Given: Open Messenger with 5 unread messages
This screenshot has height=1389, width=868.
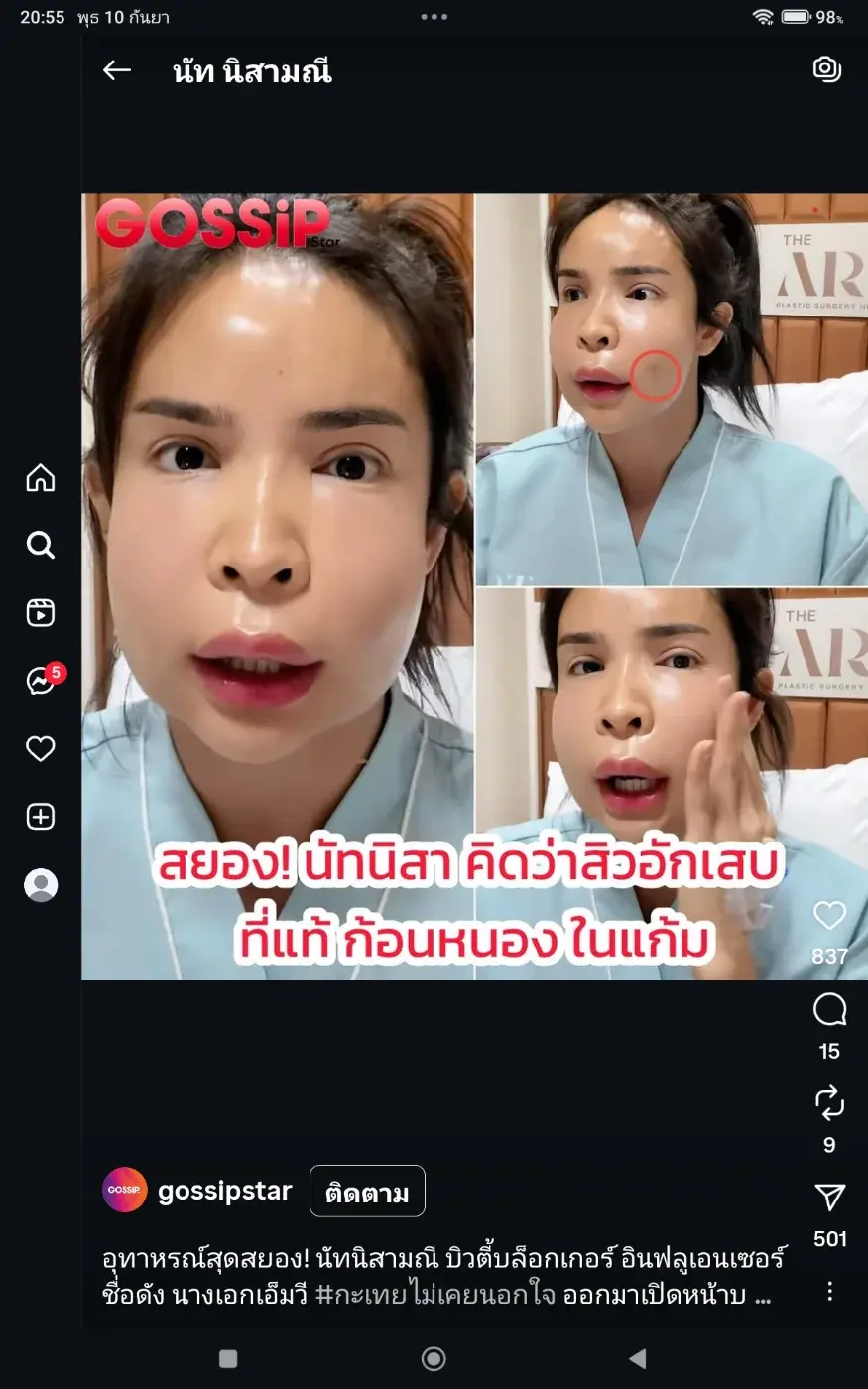Looking at the screenshot, I should (41, 681).
